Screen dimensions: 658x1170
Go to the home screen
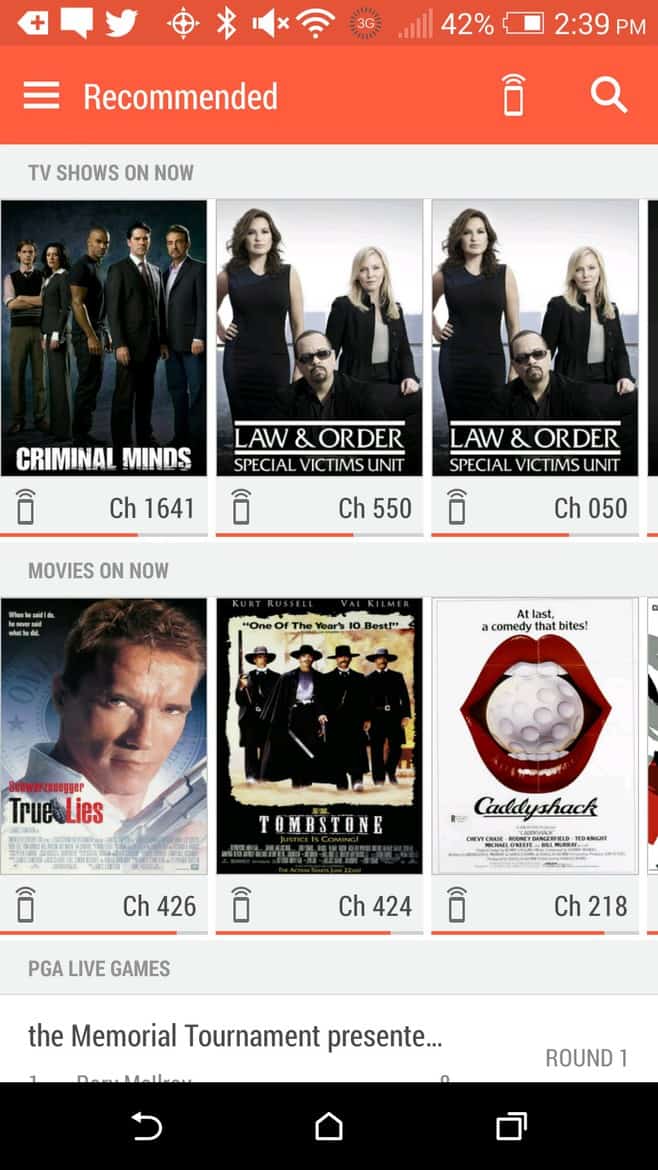329,1127
